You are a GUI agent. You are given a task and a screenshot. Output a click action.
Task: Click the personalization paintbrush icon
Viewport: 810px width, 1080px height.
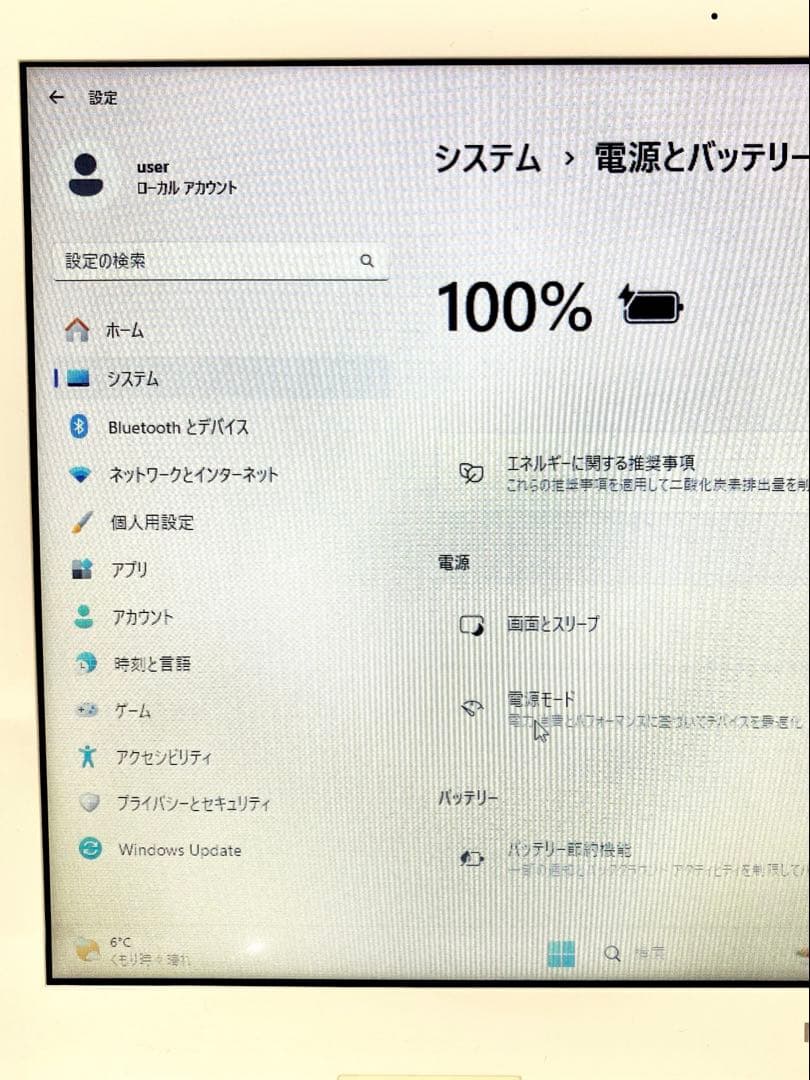[x=82, y=523]
